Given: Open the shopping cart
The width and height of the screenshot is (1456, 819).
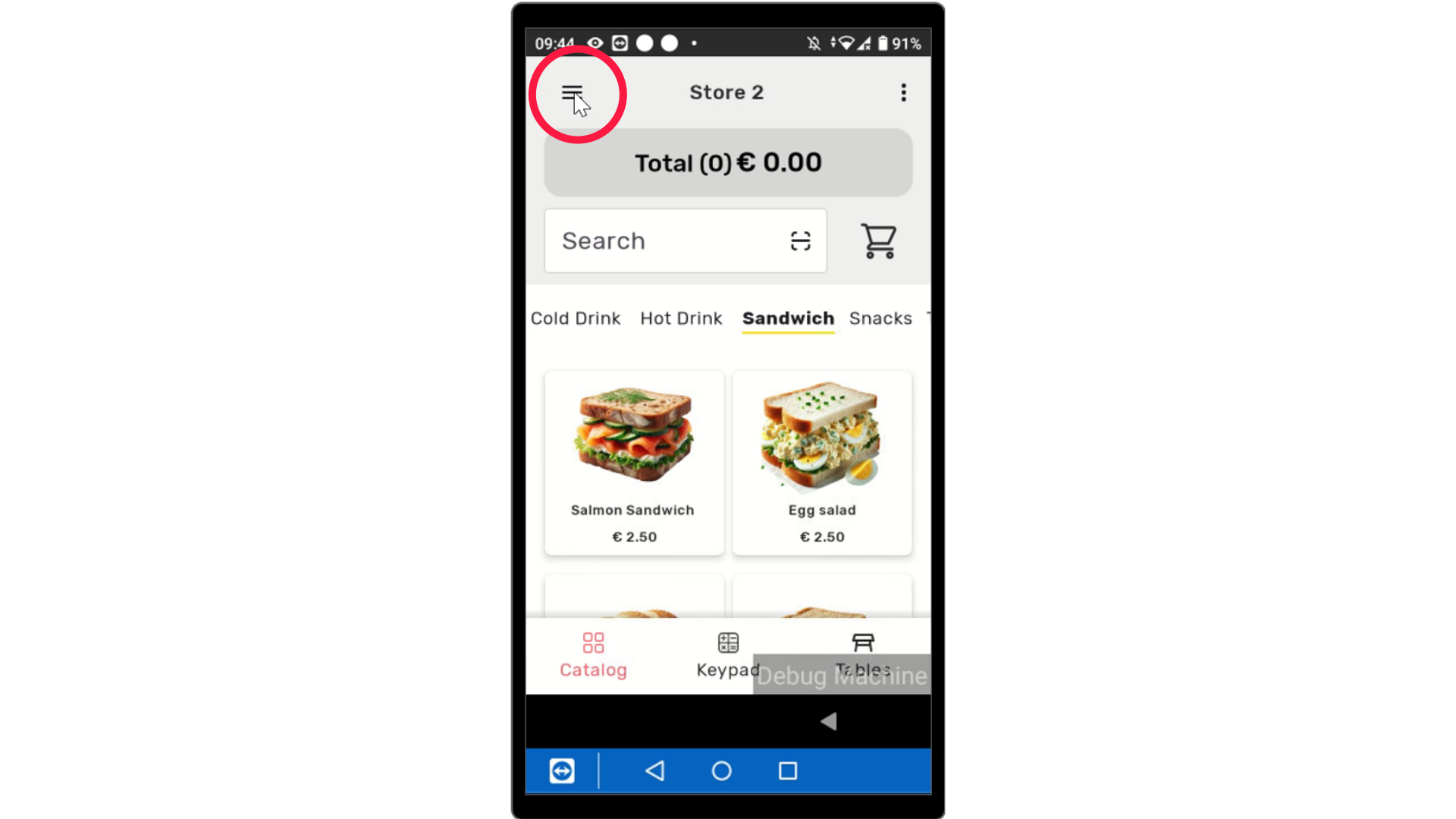Looking at the screenshot, I should pos(879,241).
